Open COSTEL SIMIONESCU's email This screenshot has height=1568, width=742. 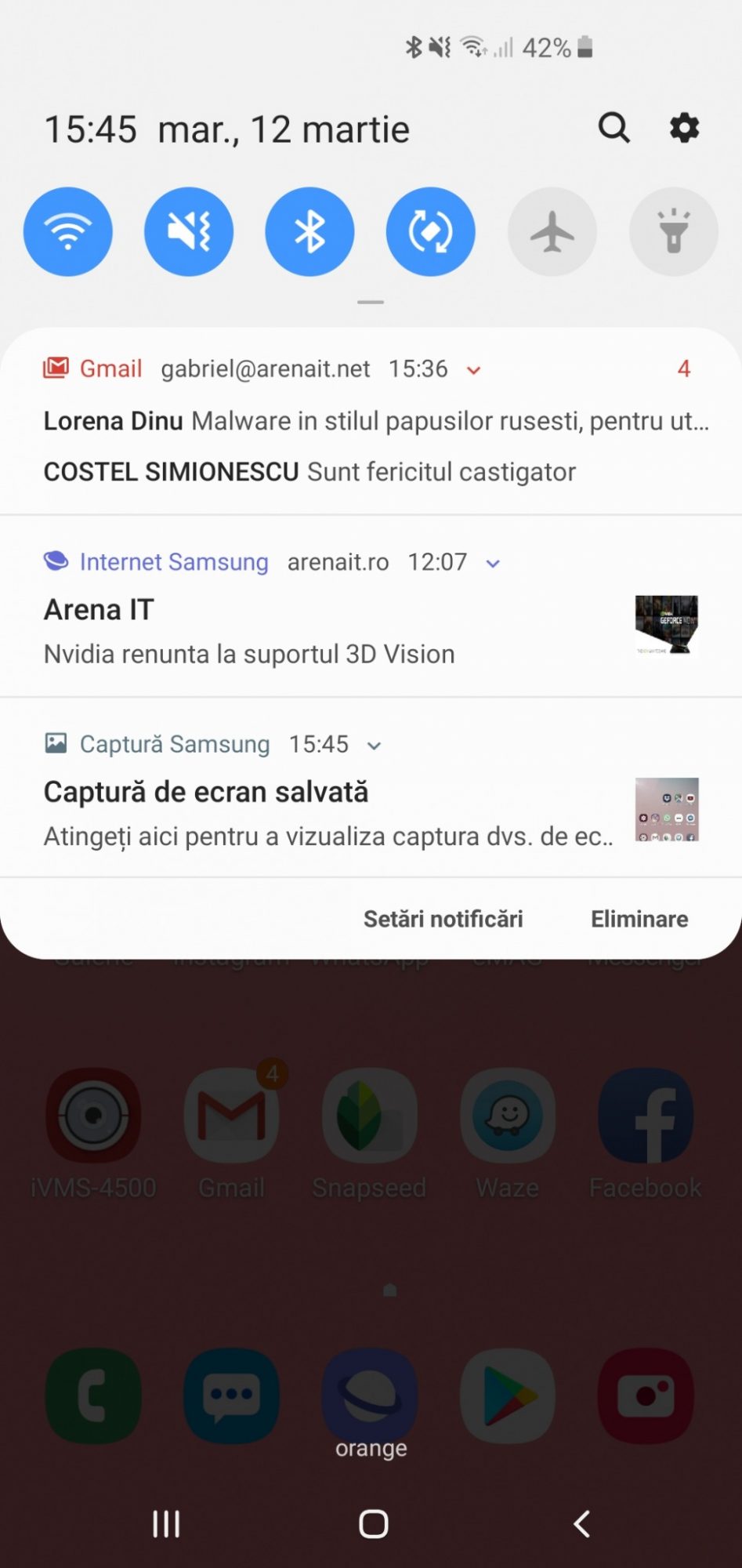click(309, 472)
